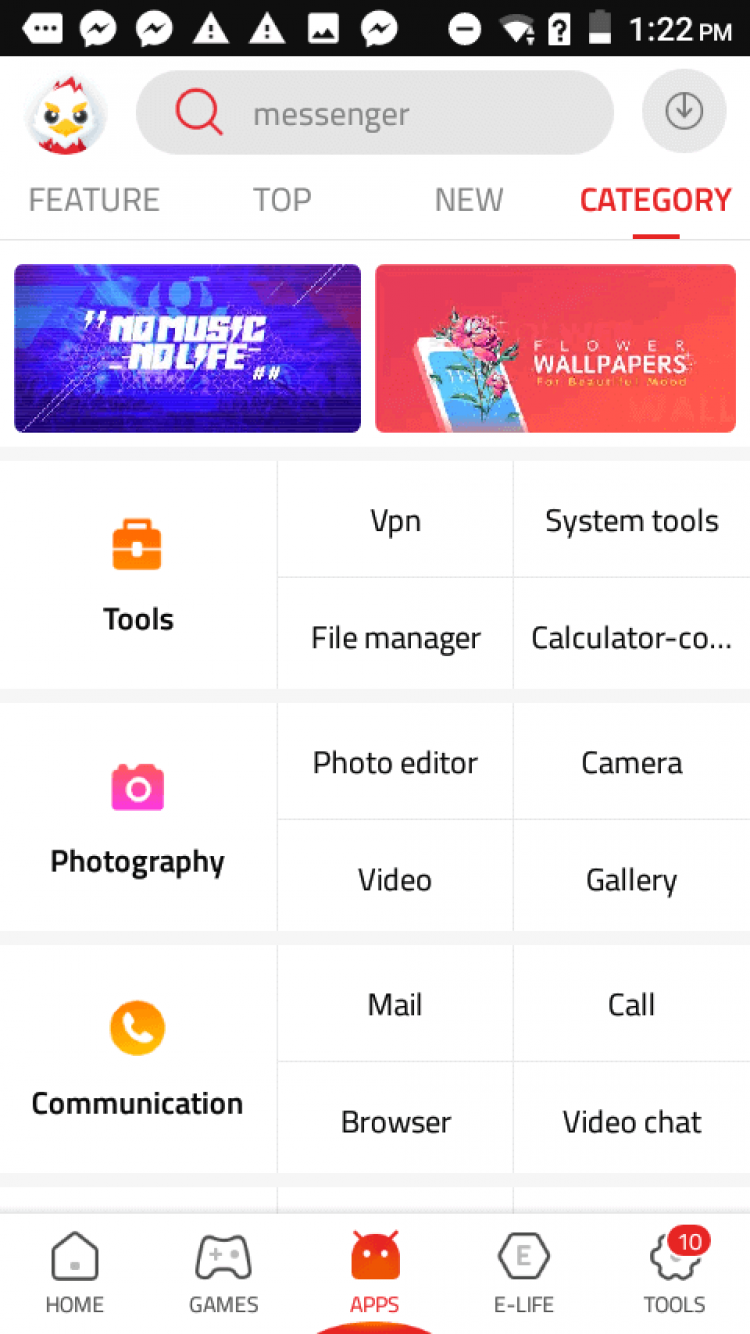Browse System tools apps
The width and height of the screenshot is (750, 1334).
tap(632, 520)
